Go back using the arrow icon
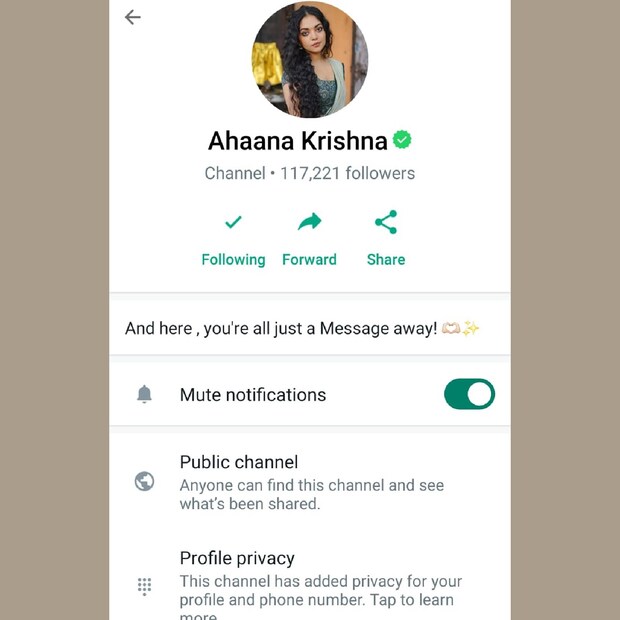The image size is (620, 620). (133, 18)
